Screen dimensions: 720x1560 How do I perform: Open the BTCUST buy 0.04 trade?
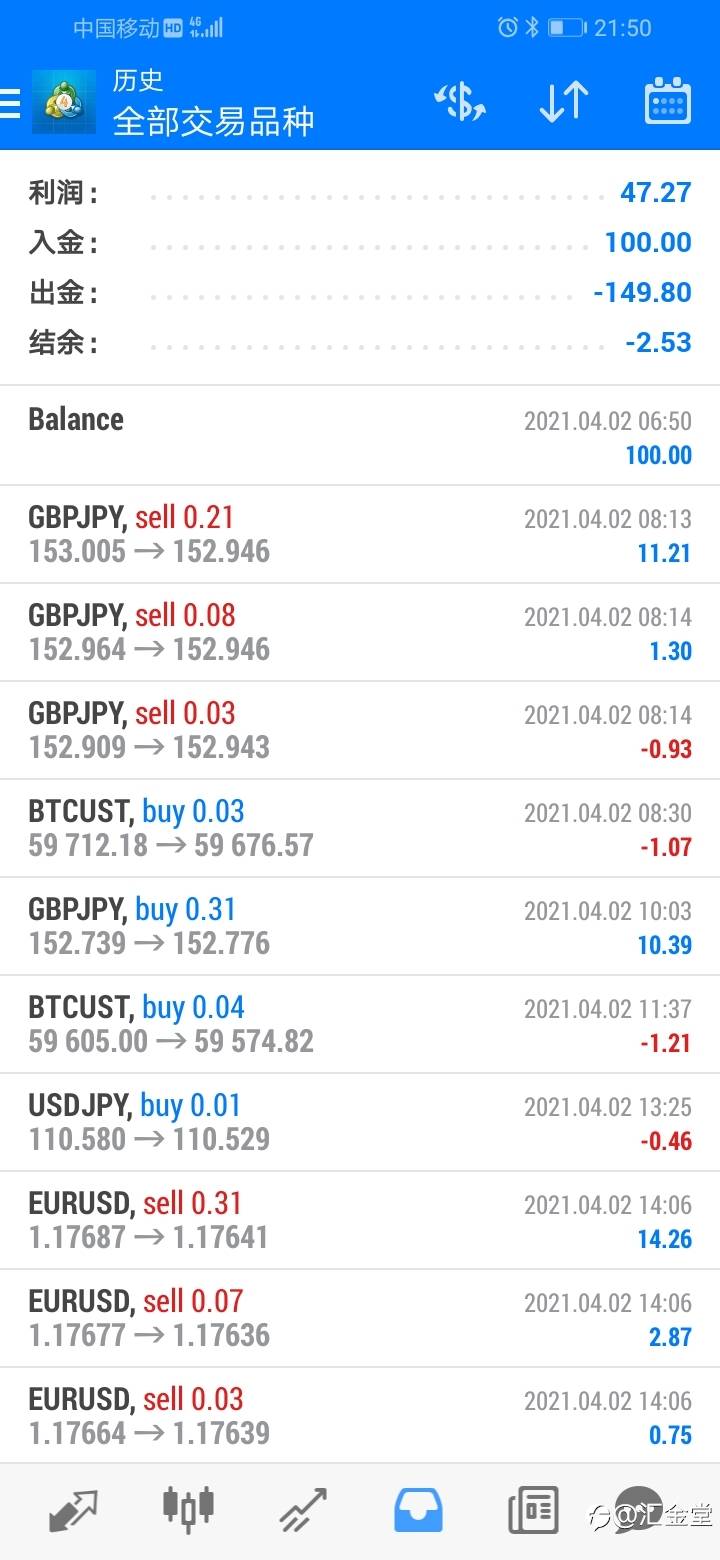[360, 1024]
